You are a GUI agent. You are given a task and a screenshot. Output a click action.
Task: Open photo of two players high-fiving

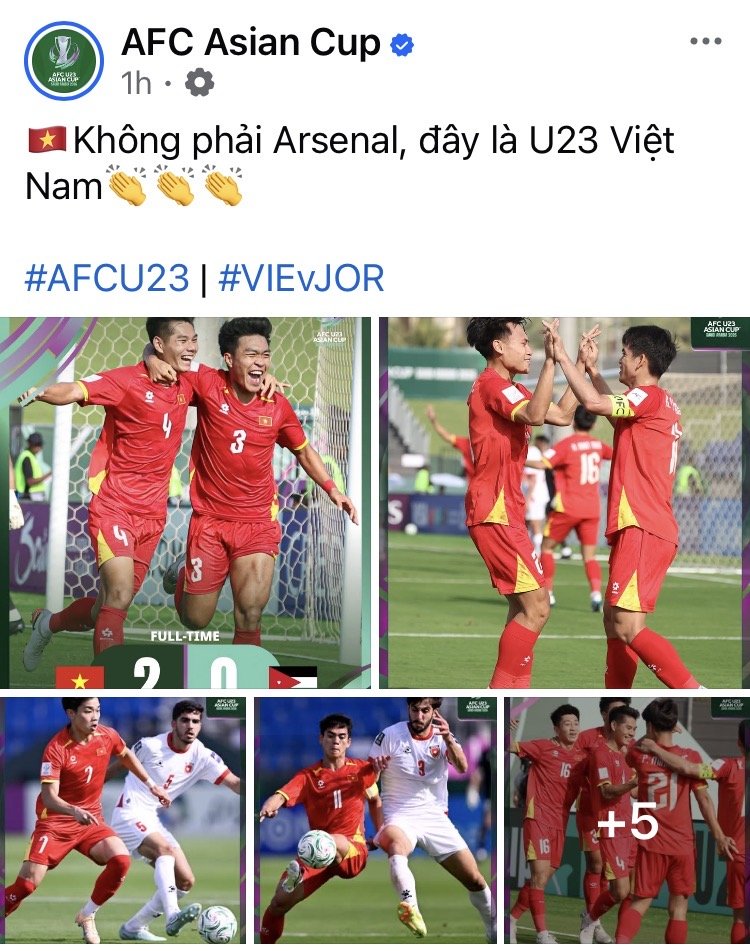click(565, 502)
